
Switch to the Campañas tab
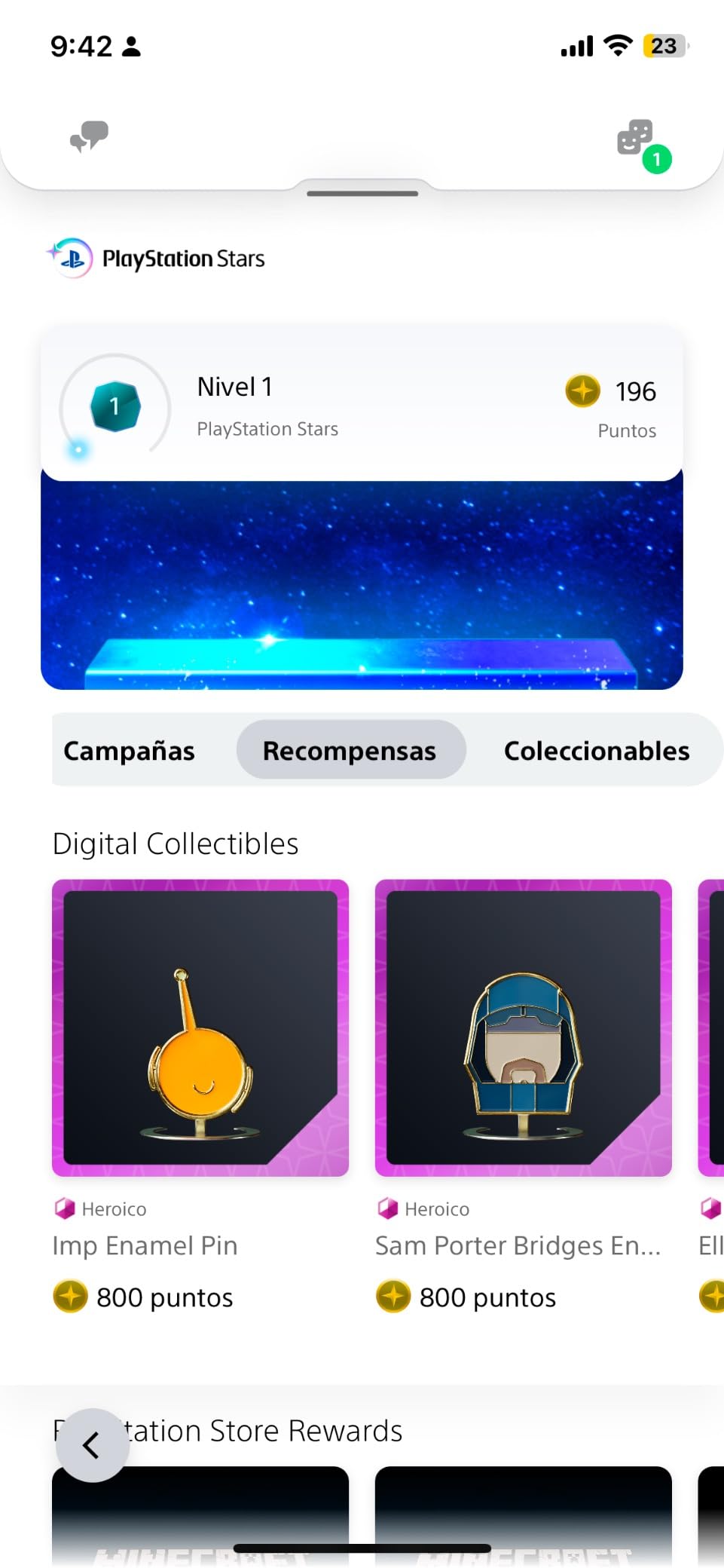[129, 751]
